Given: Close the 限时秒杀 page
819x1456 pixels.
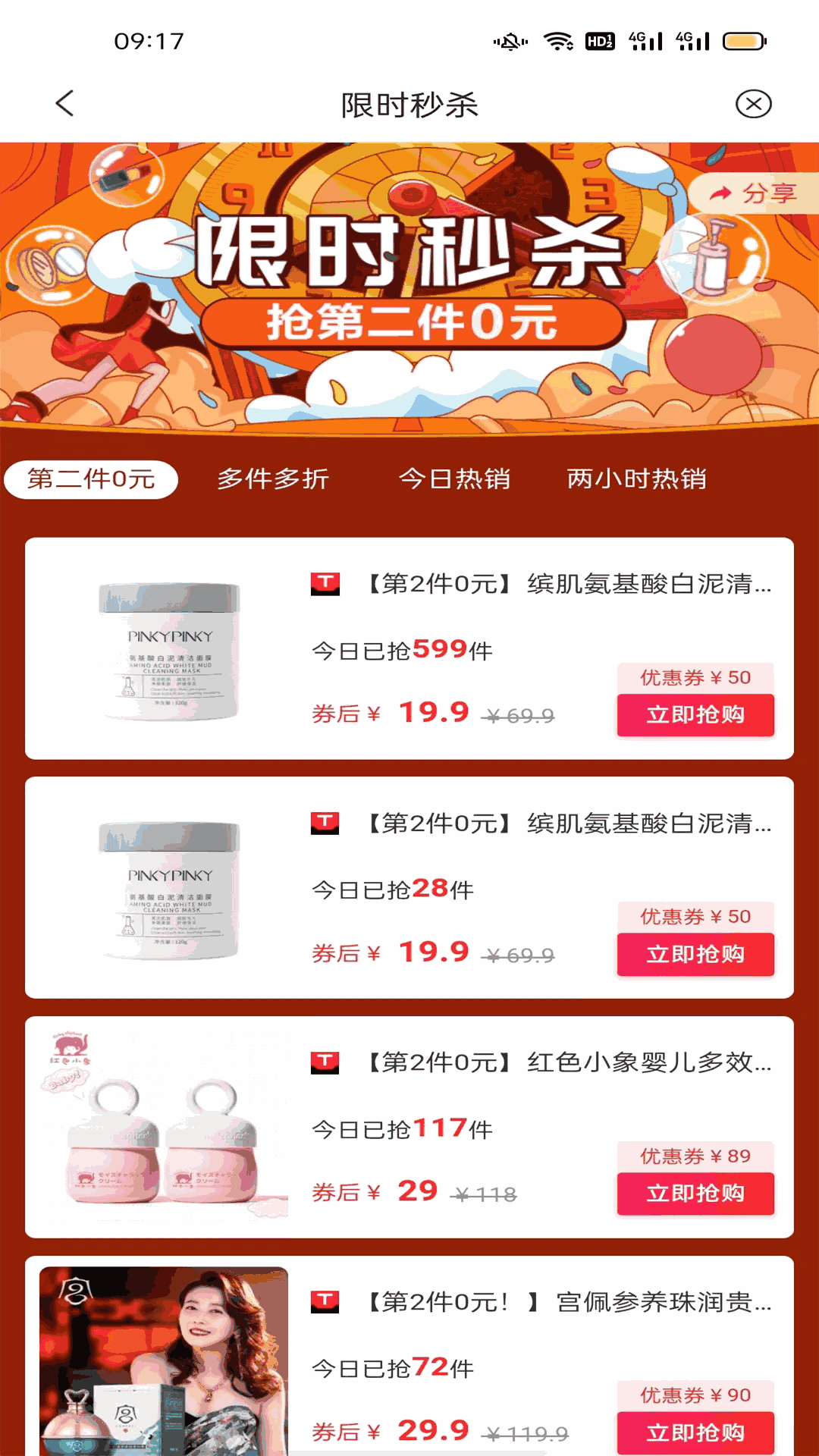Looking at the screenshot, I should (x=753, y=104).
